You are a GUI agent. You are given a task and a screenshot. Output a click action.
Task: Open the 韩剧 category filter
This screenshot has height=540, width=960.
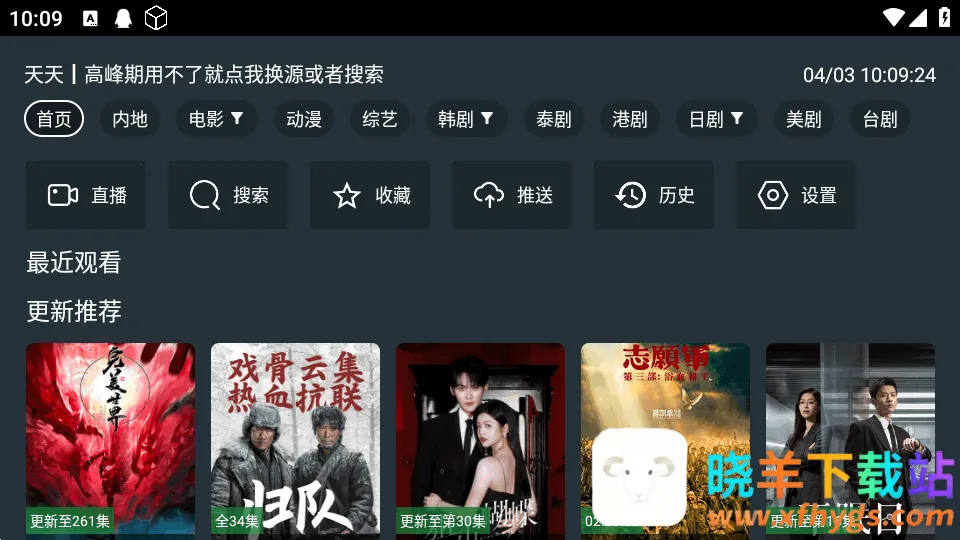coord(466,119)
